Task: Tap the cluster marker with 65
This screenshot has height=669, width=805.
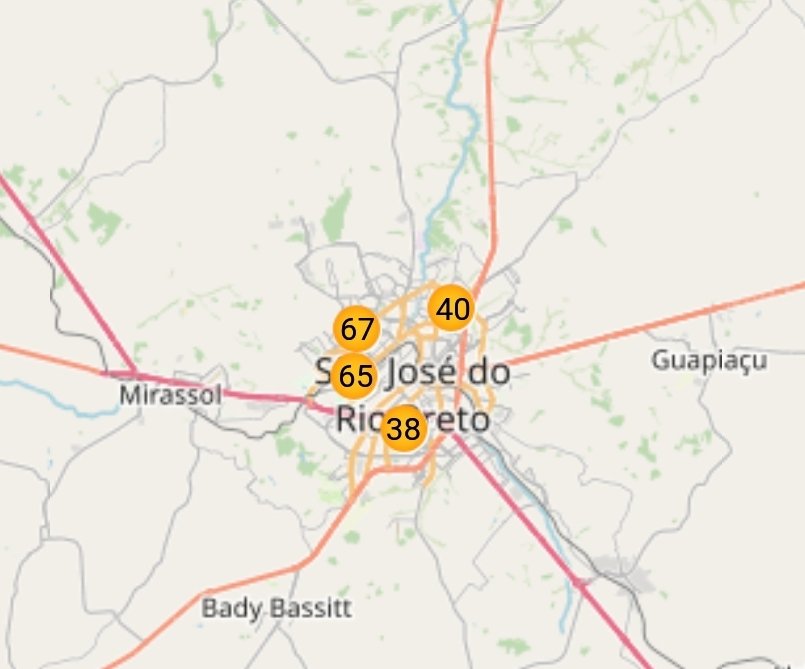Action: 355,376
